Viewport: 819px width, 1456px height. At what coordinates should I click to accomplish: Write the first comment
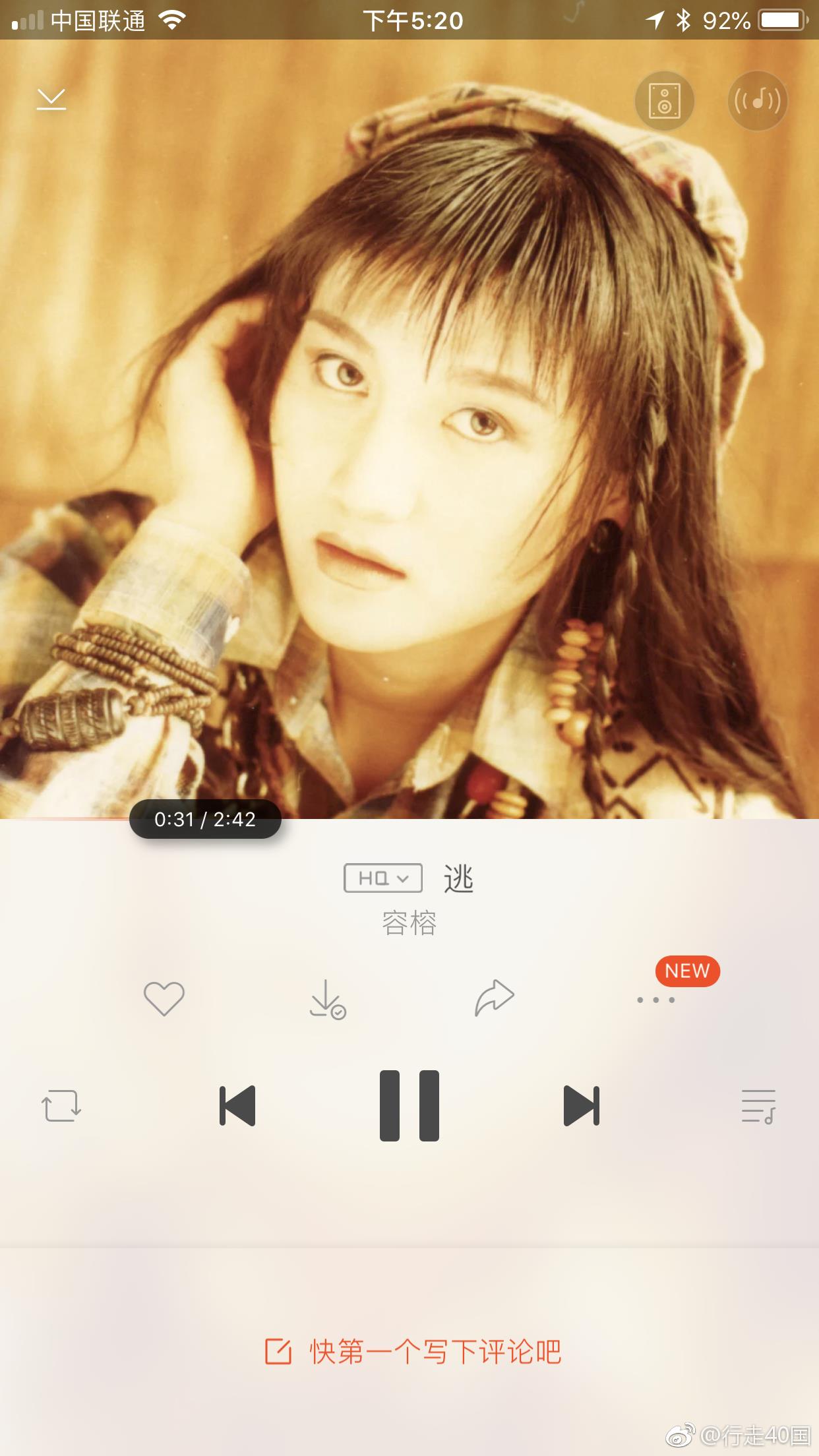[413, 1351]
